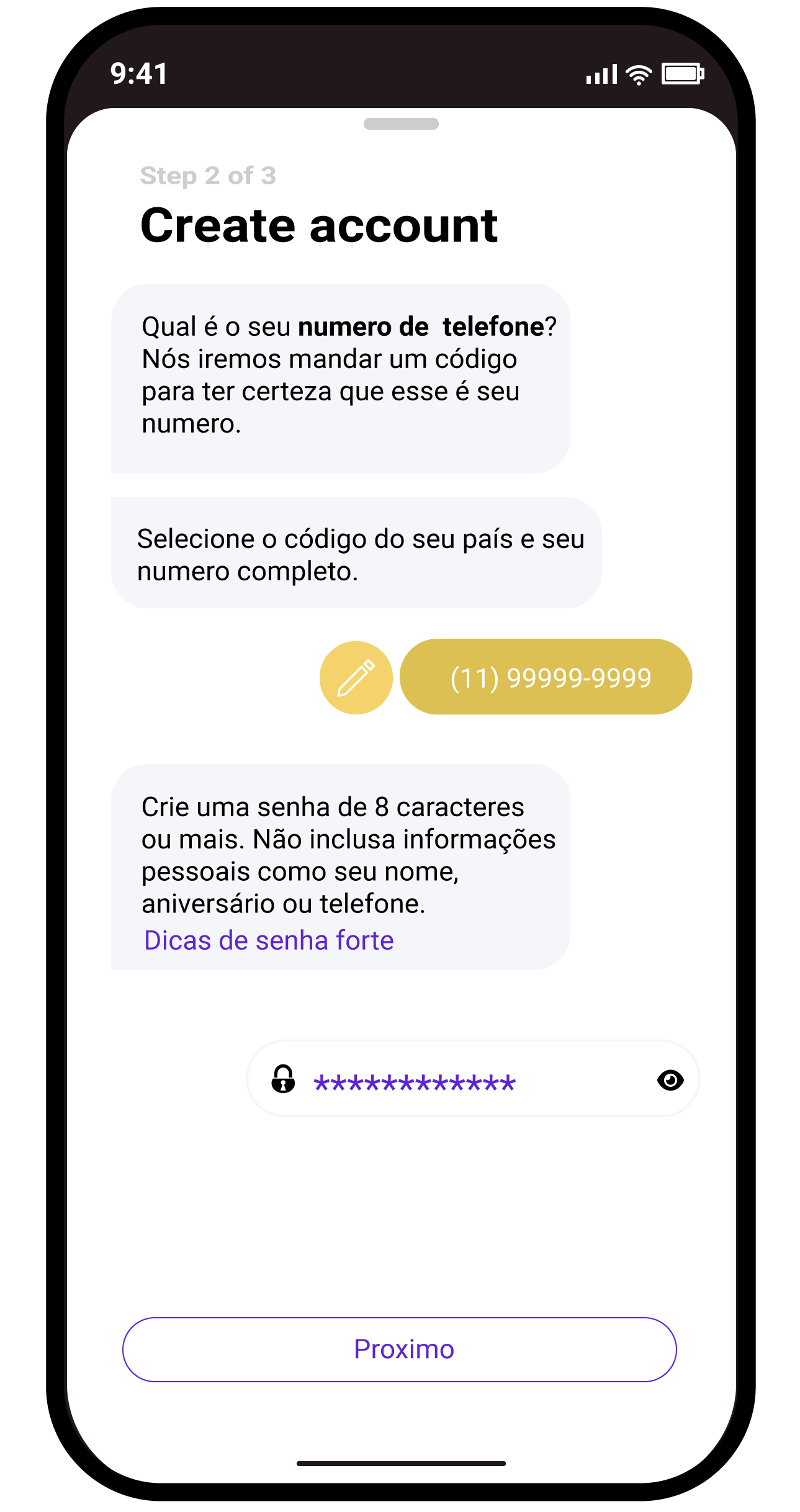Viewport: 800px width, 1512px height.
Task: Open the Dicas de senha forte link
Action: pos(269,940)
